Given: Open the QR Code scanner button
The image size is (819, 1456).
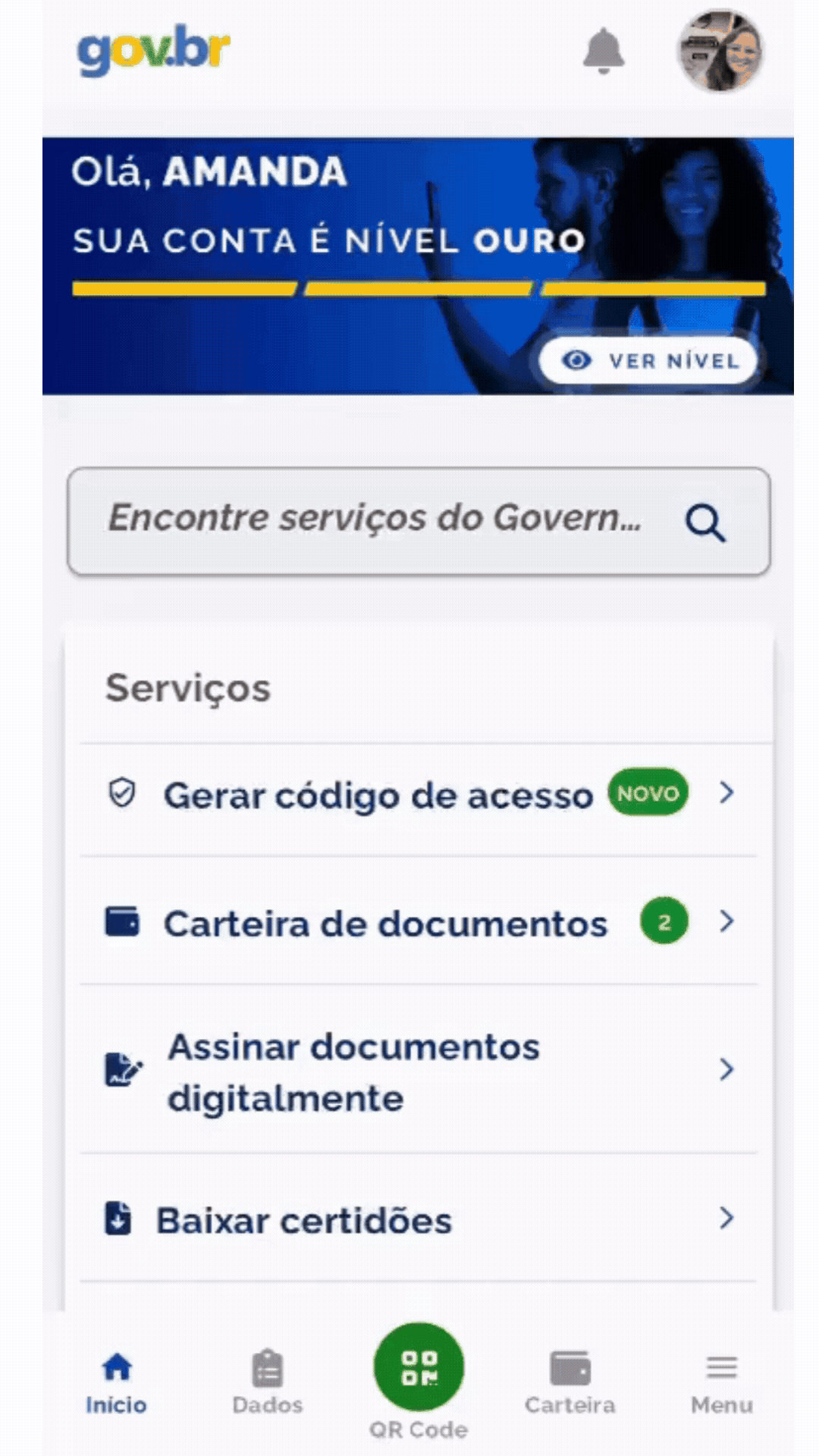Looking at the screenshot, I should click(x=419, y=1368).
